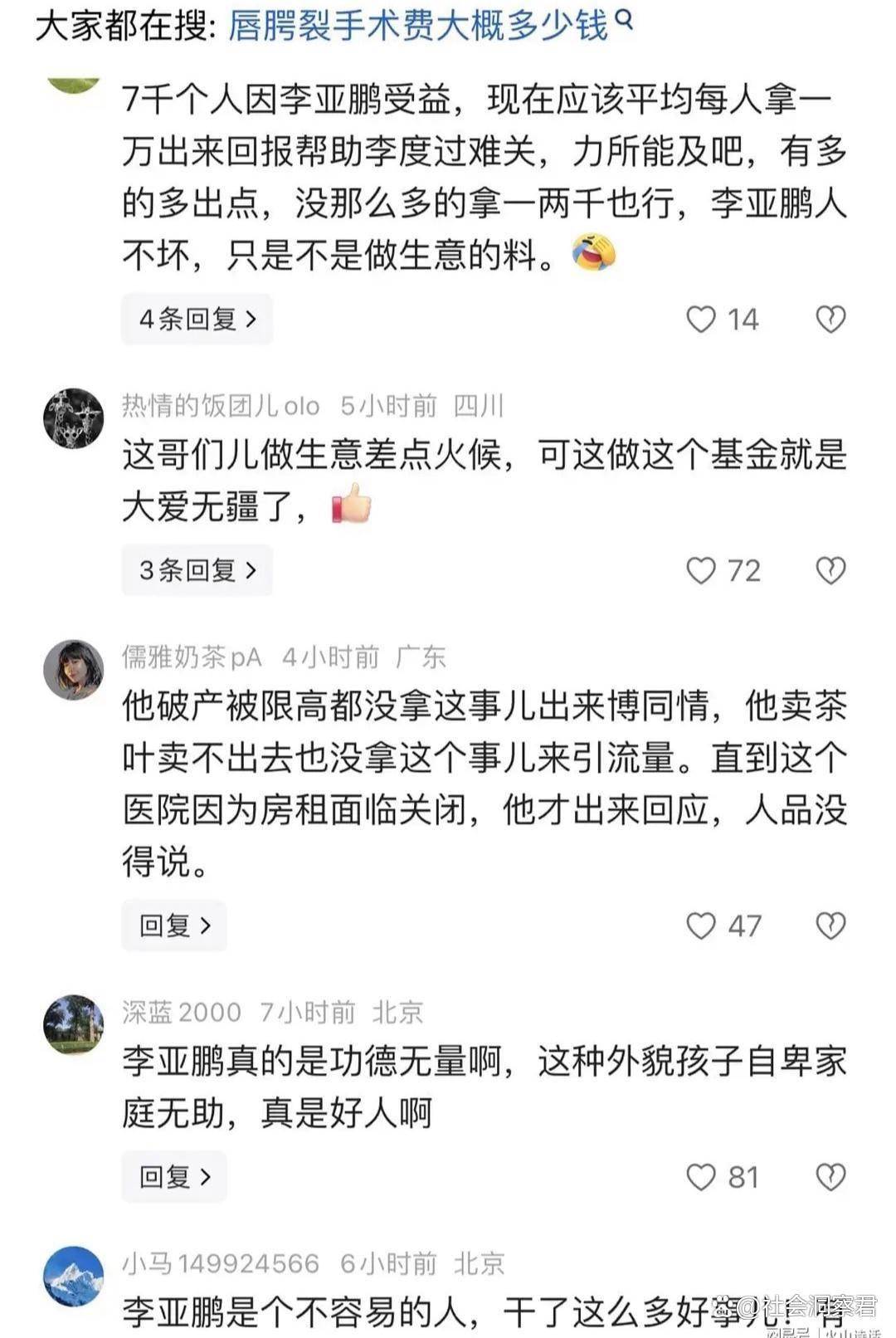The height and width of the screenshot is (1338, 896).
Task: Open 深蓝2000's profile avatar
Action: click(x=73, y=1025)
